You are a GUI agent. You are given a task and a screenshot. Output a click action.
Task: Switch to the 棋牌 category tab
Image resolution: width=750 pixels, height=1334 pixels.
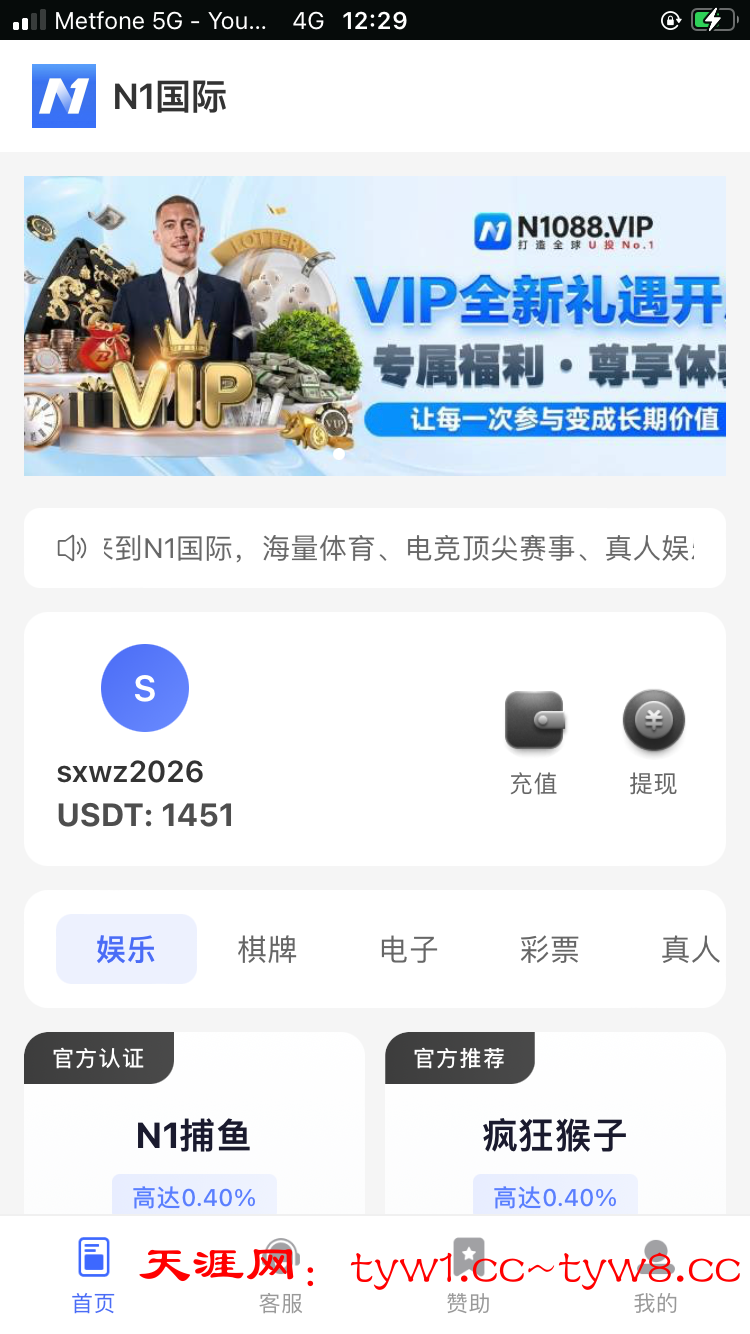(267, 949)
